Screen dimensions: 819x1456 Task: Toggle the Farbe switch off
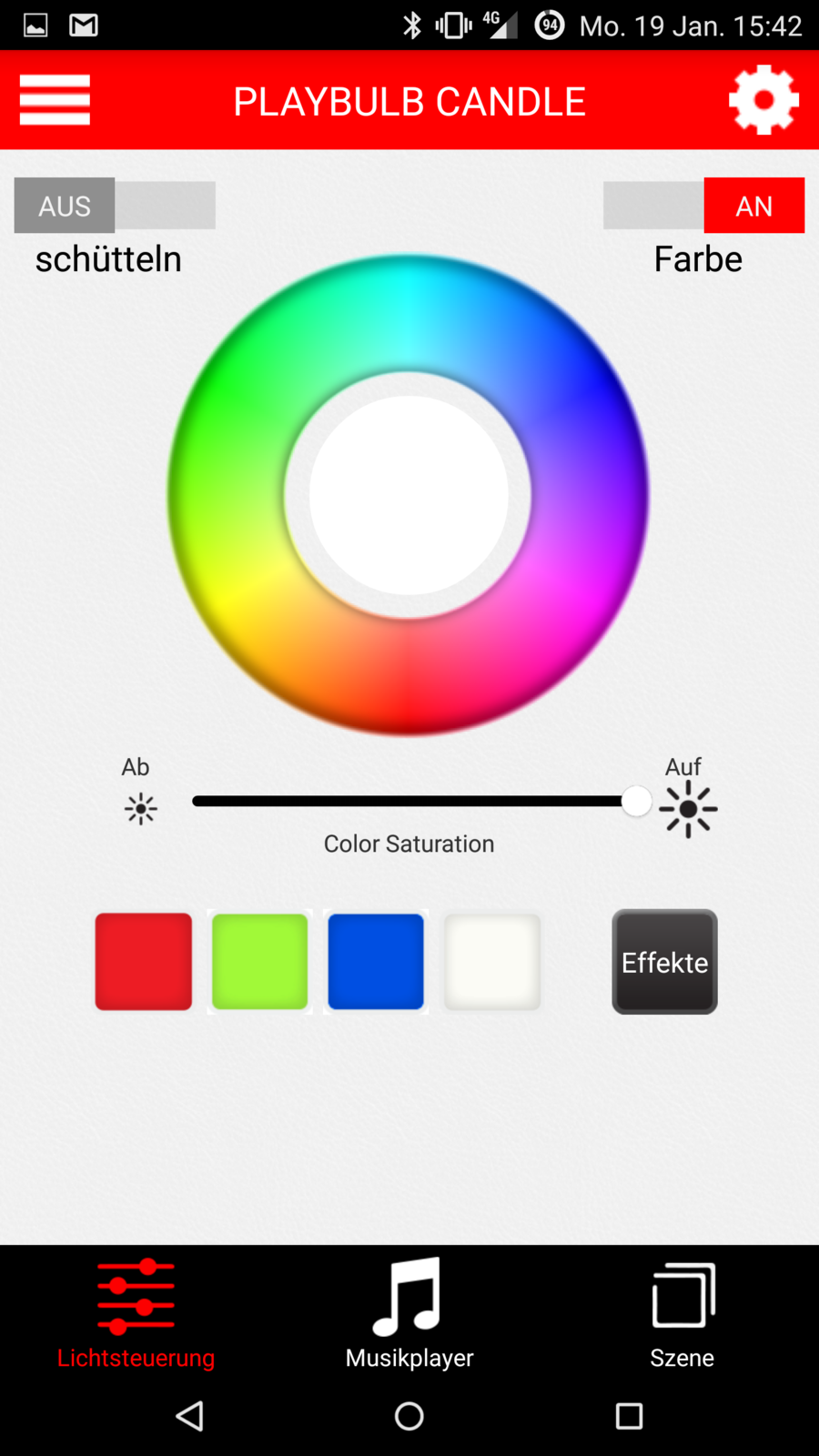[703, 205]
